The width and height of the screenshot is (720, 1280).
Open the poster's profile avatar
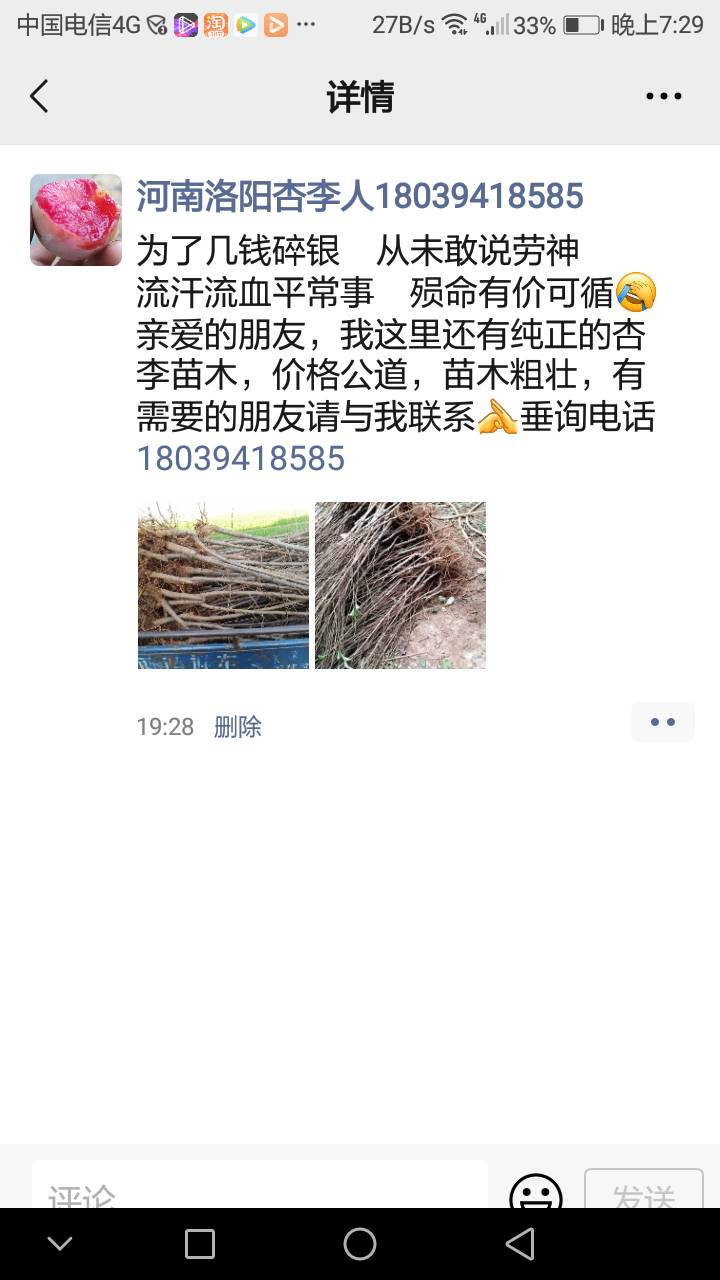(76, 220)
